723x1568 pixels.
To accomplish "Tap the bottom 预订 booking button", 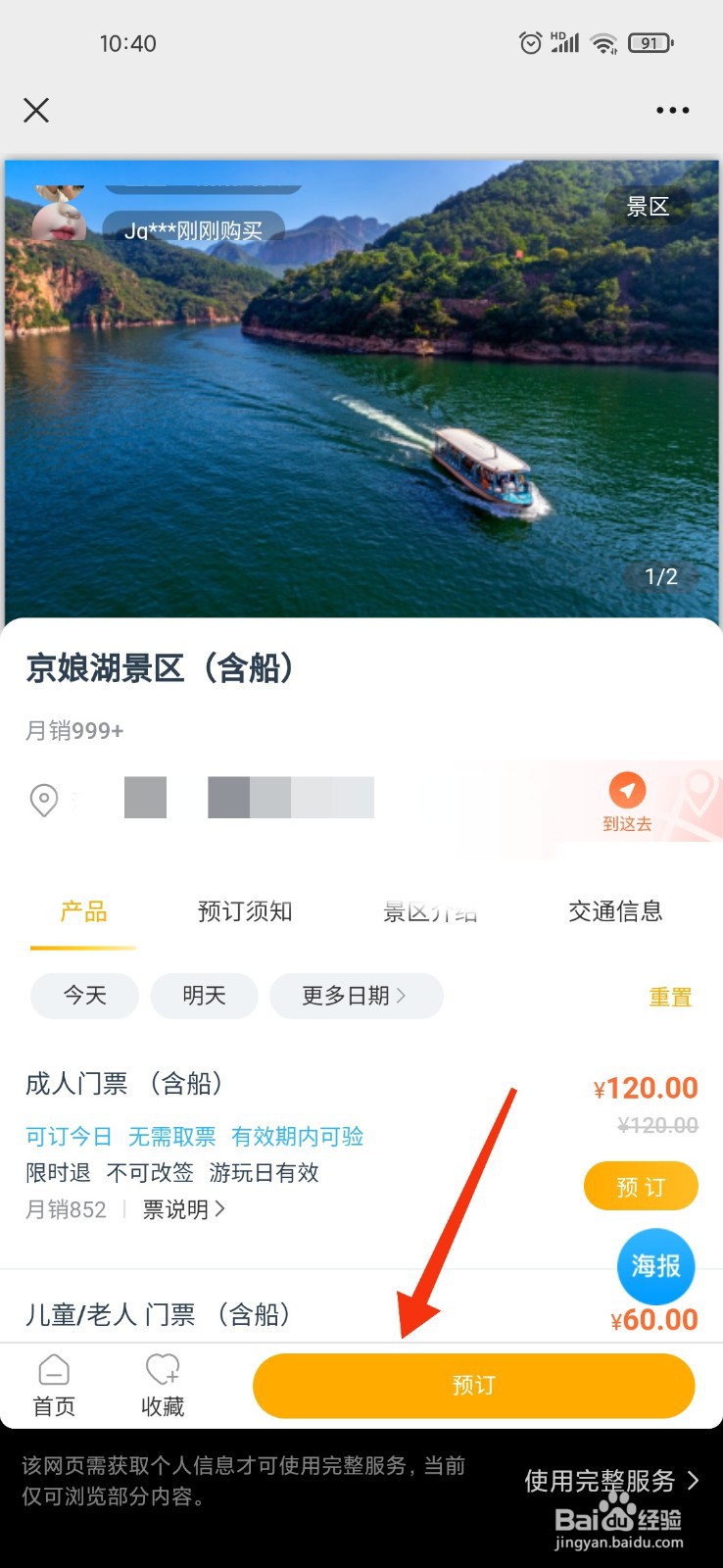I will pyautogui.click(x=473, y=1385).
